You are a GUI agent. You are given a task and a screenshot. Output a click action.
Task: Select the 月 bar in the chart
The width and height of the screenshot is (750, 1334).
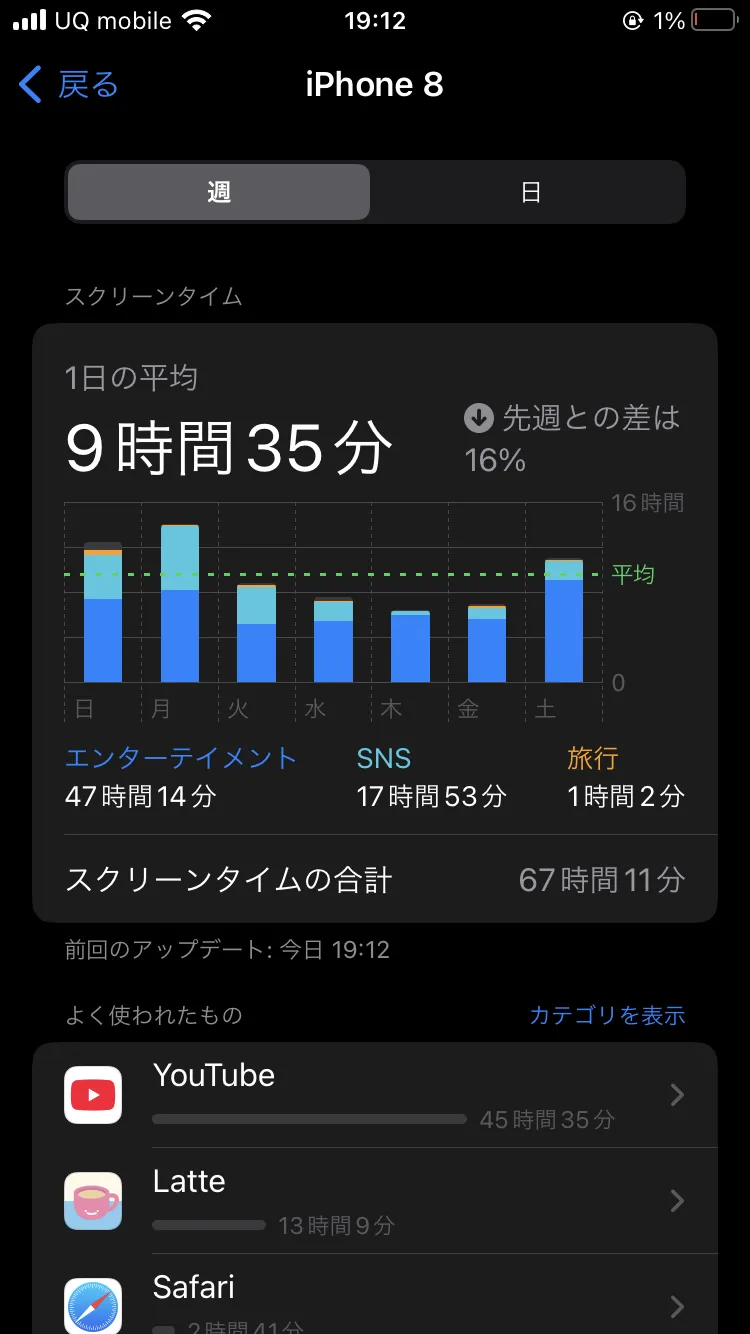180,603
